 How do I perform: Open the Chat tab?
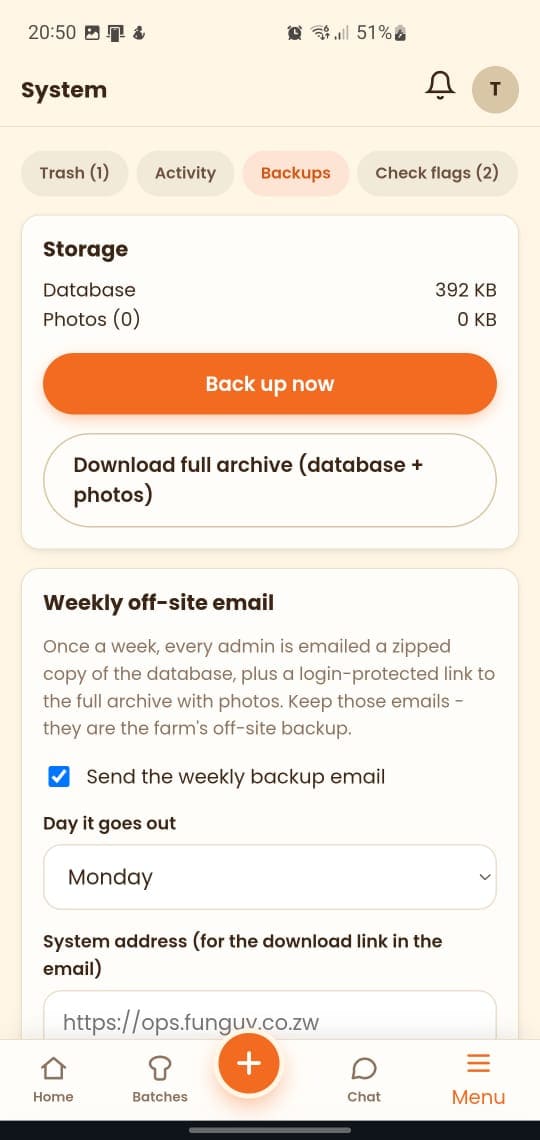coord(364,1080)
